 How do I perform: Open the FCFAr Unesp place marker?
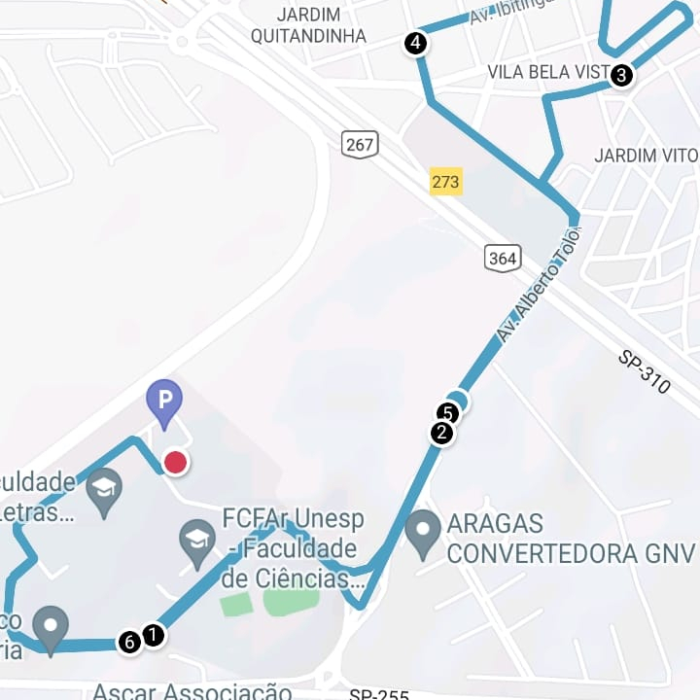pos(197,540)
